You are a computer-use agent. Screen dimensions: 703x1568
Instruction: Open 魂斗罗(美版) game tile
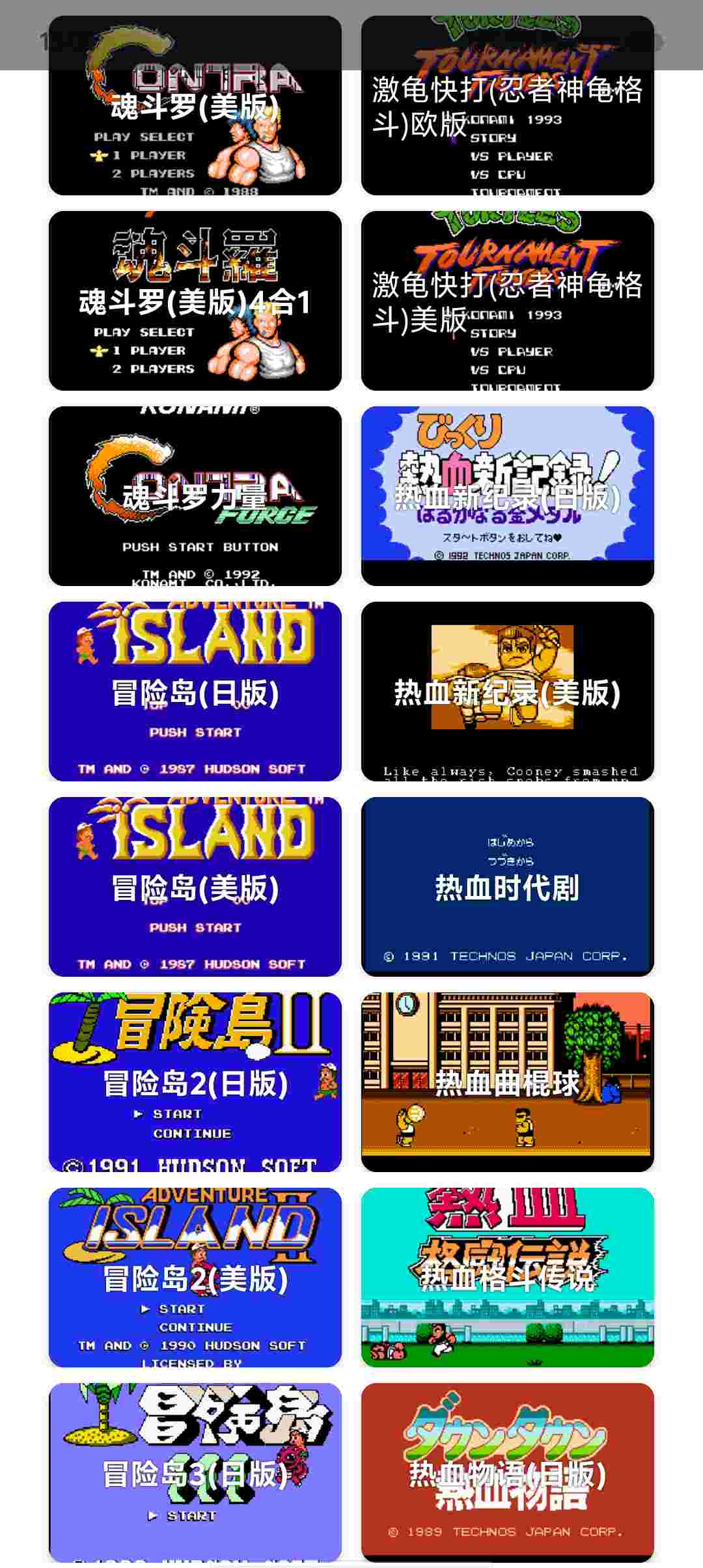tap(195, 130)
